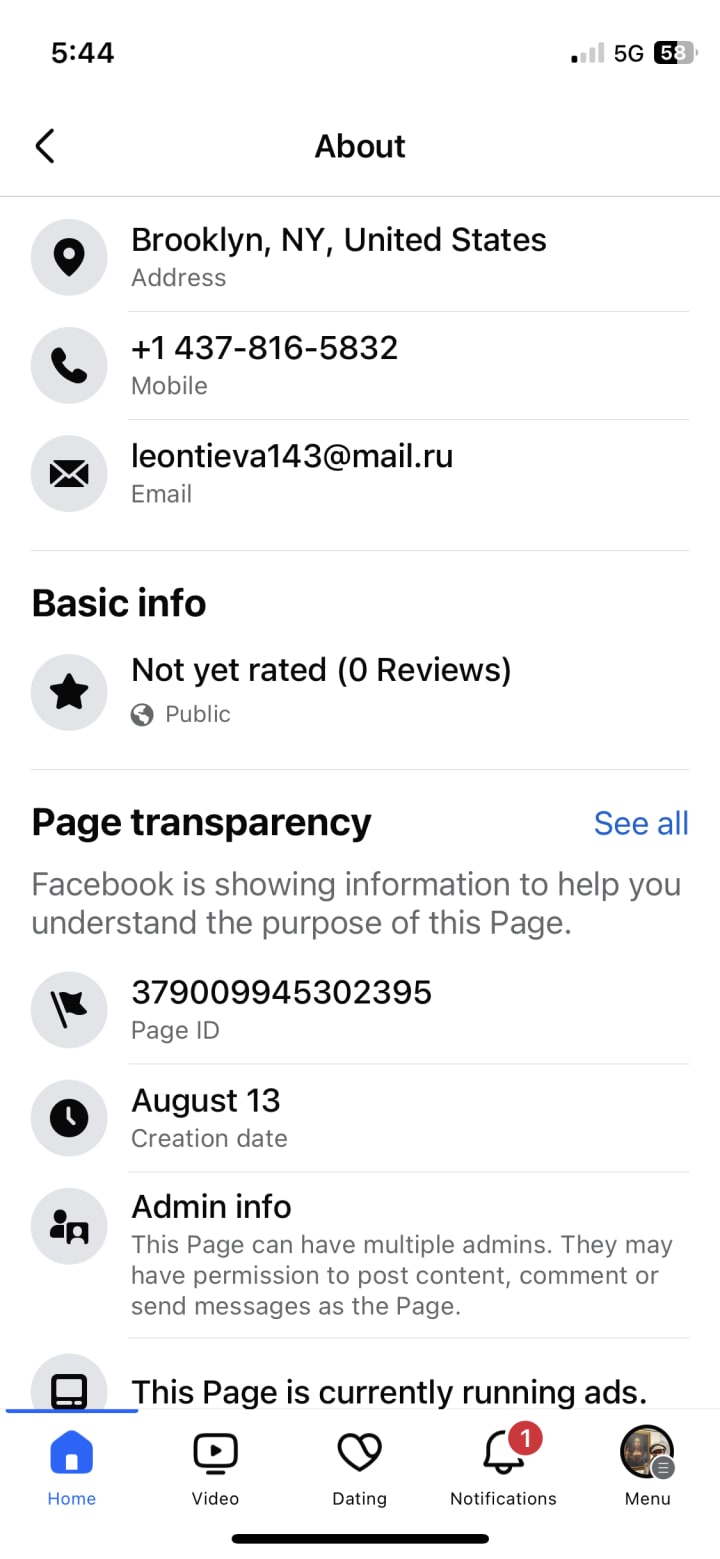Switch to the Video tab

[215, 1468]
